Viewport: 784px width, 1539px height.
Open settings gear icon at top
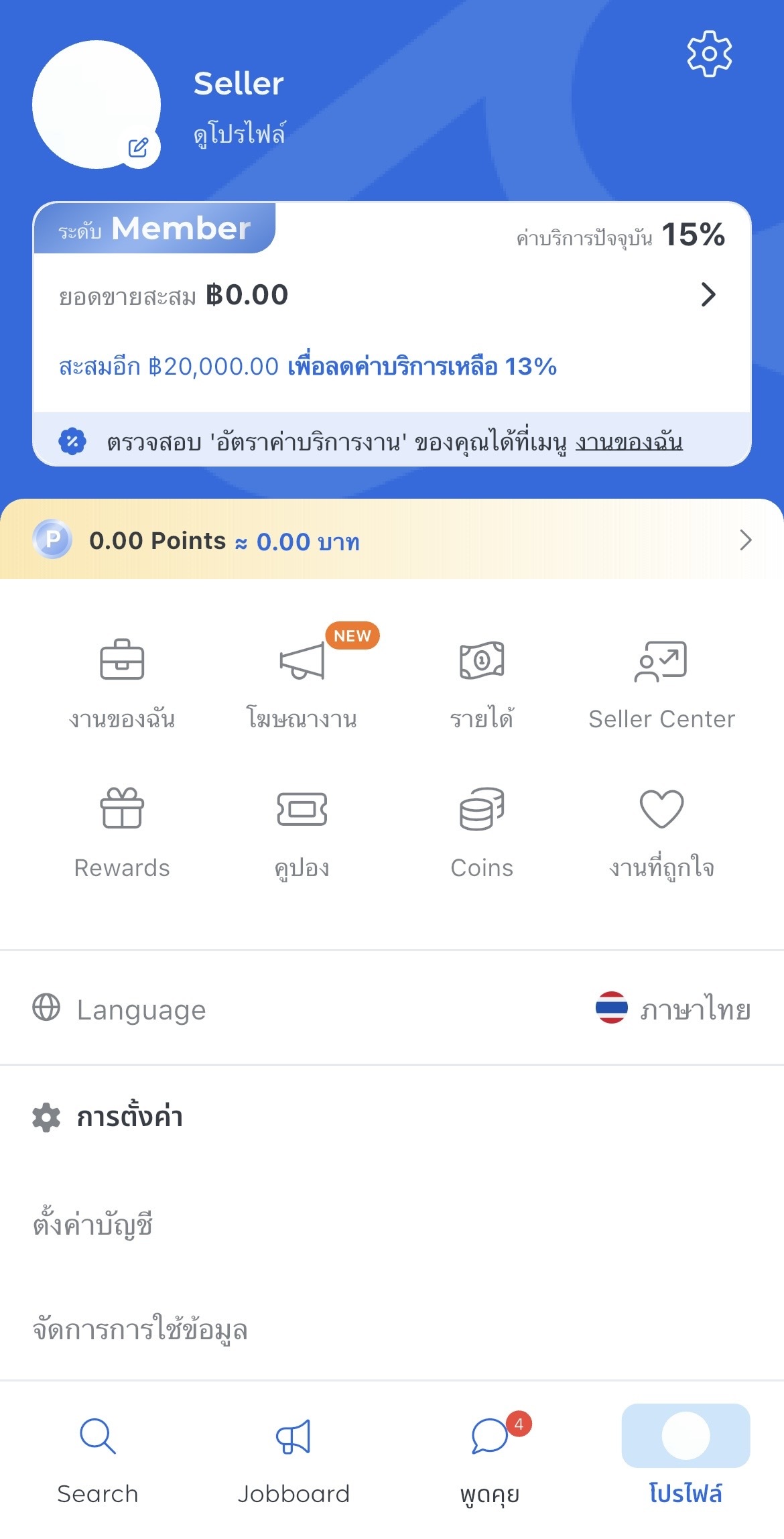point(709,54)
